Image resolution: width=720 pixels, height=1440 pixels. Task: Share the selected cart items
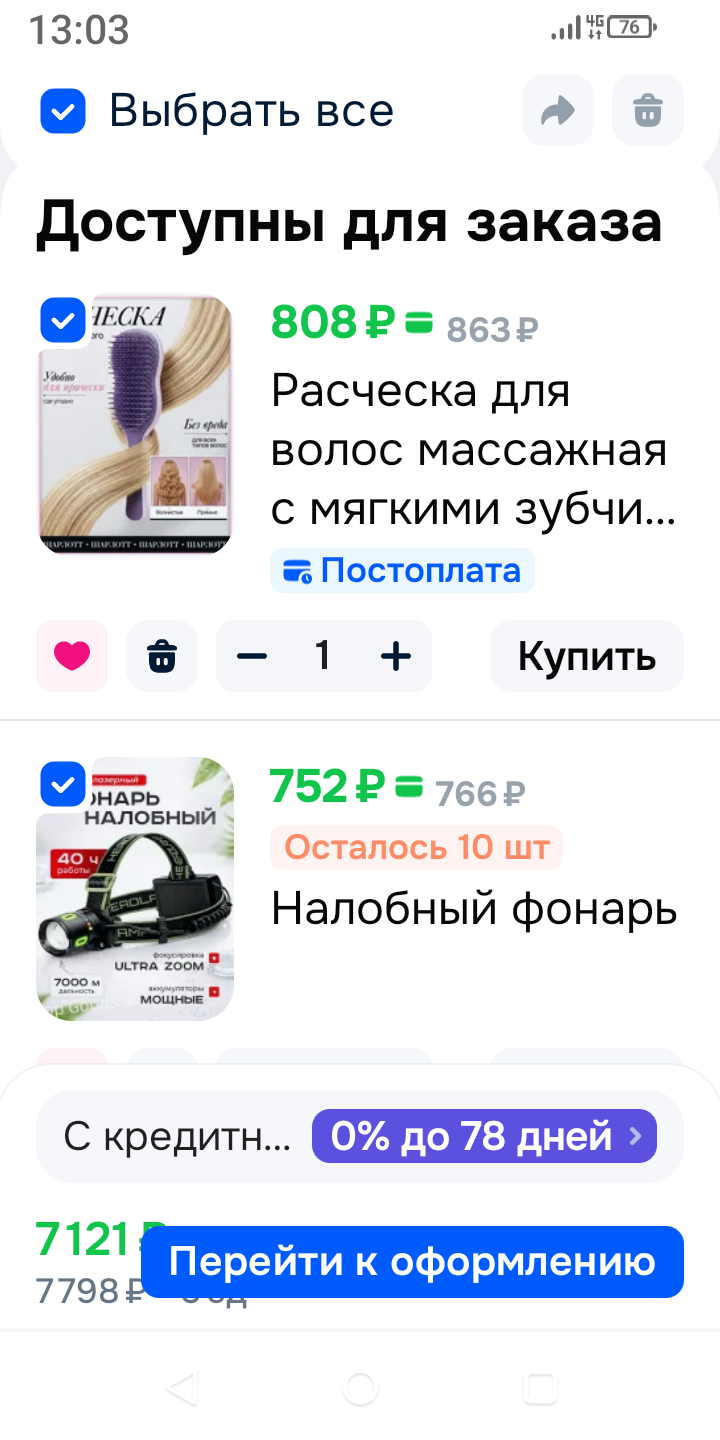pyautogui.click(x=557, y=110)
